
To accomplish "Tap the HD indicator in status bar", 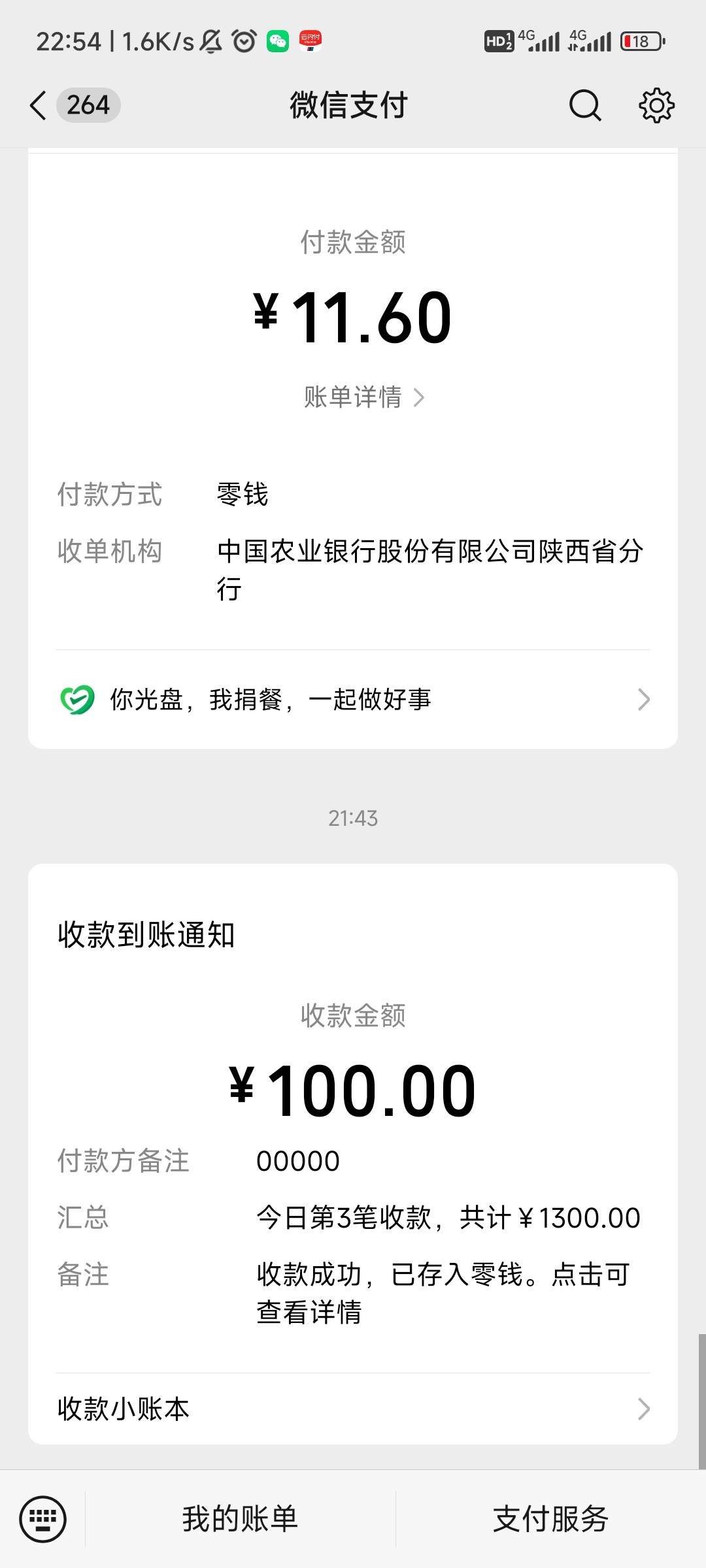I will pyautogui.click(x=501, y=41).
